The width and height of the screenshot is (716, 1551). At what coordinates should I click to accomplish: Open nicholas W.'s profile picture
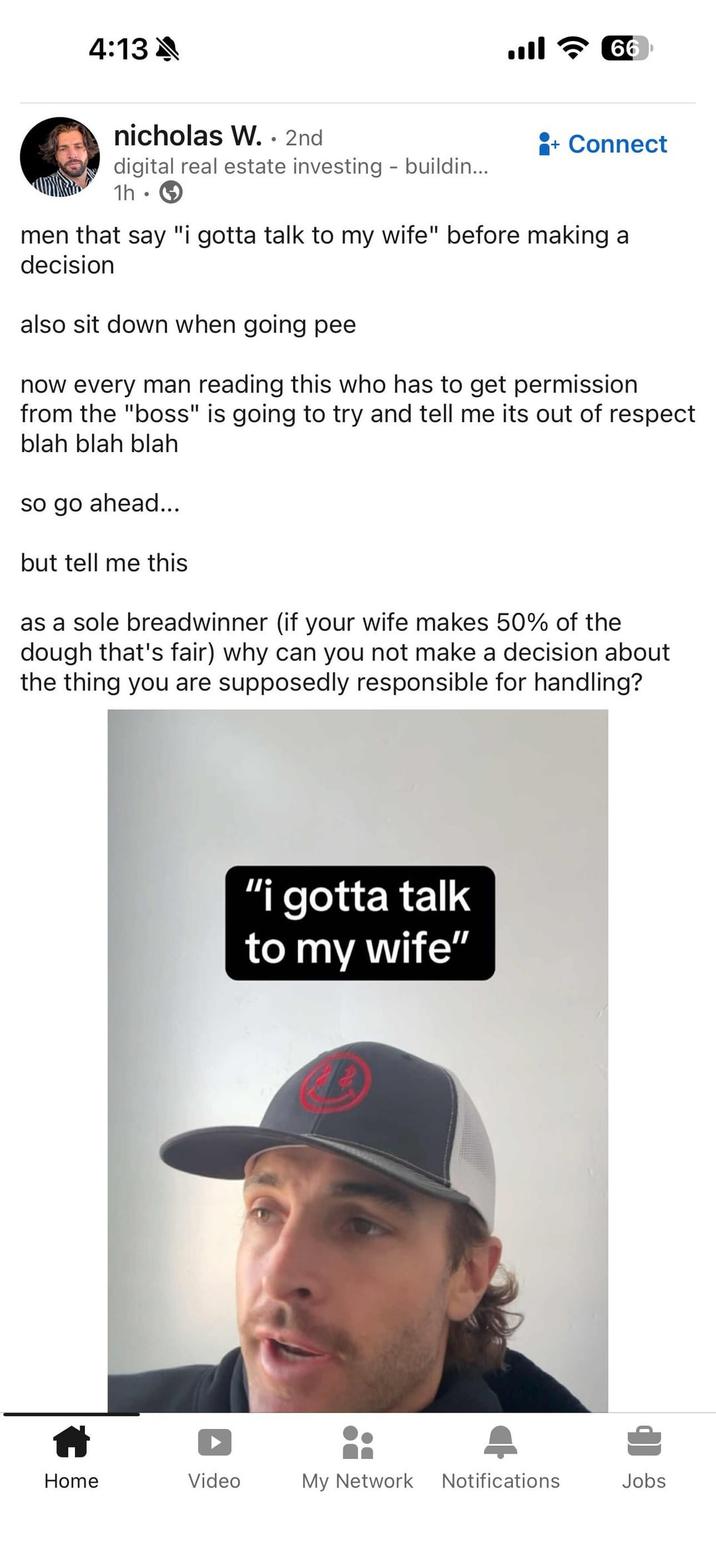[x=60, y=157]
